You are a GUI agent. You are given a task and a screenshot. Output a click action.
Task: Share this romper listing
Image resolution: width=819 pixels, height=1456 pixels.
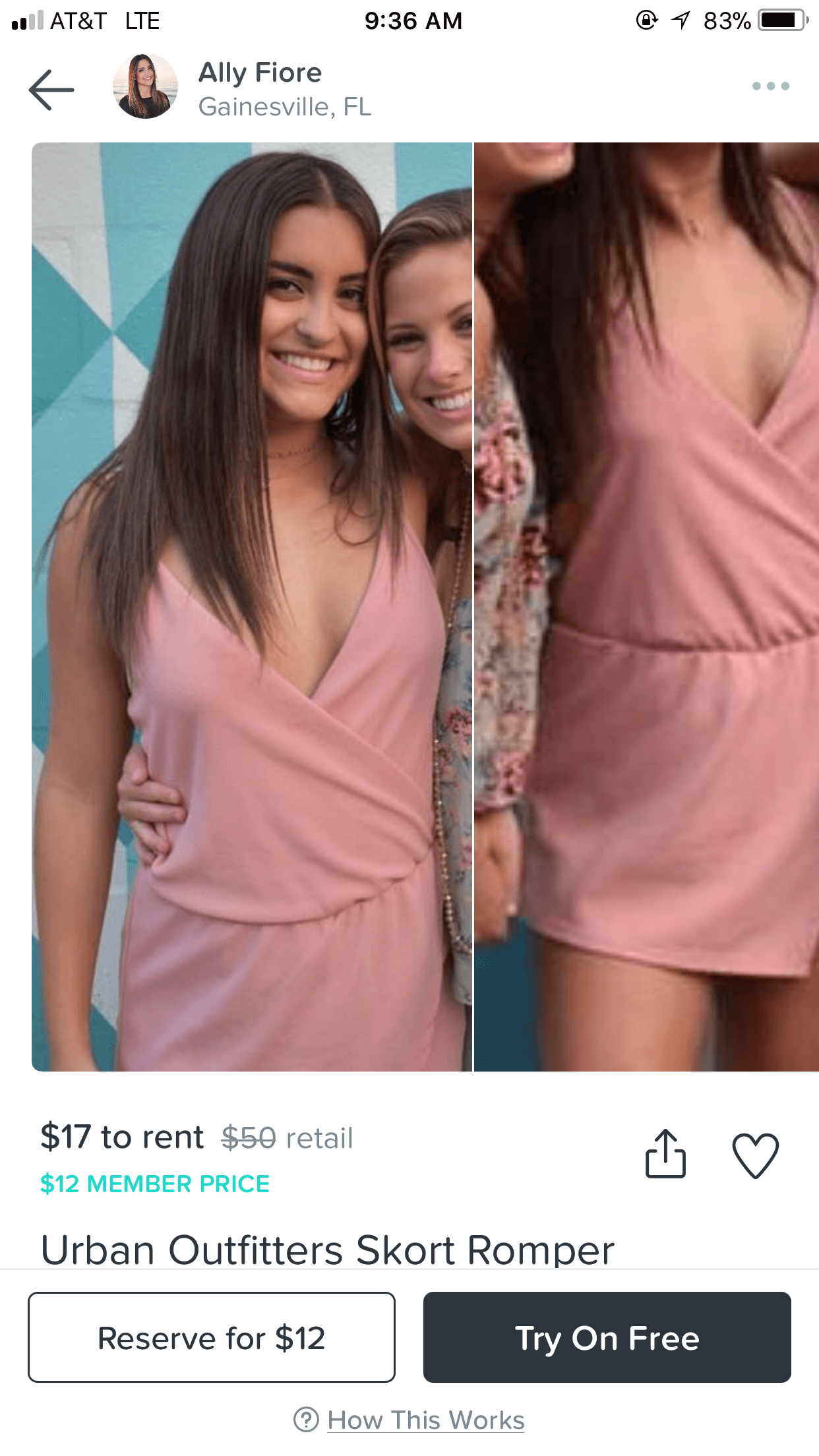pos(665,1154)
